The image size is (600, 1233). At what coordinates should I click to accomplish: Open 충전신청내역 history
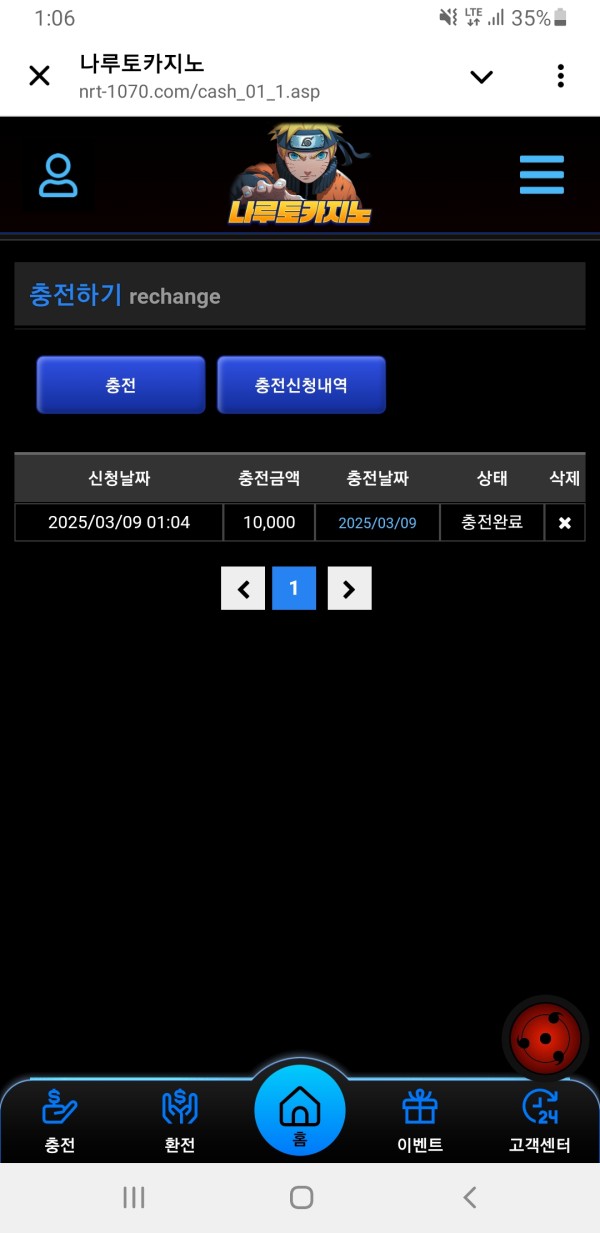(301, 385)
